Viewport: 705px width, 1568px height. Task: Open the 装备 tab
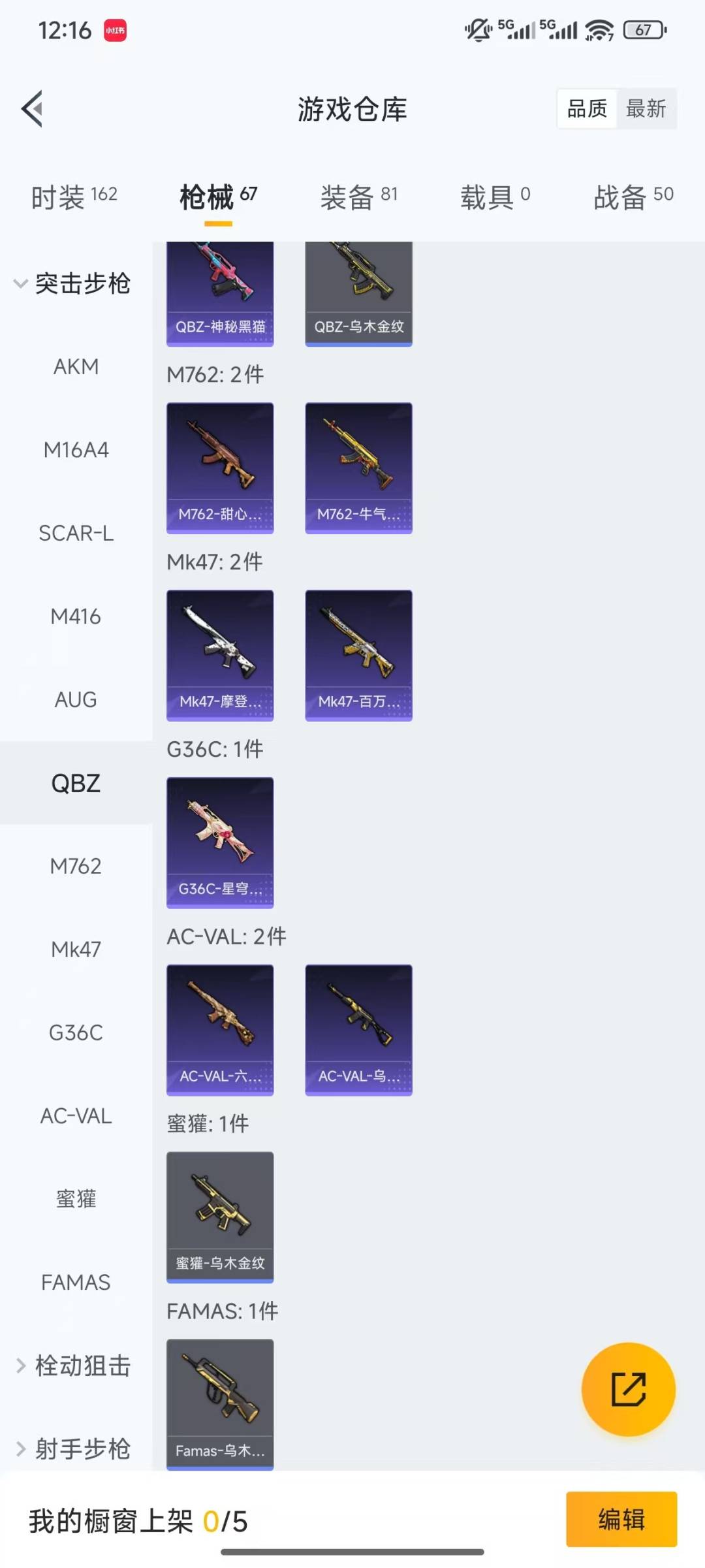pyautogui.click(x=358, y=196)
